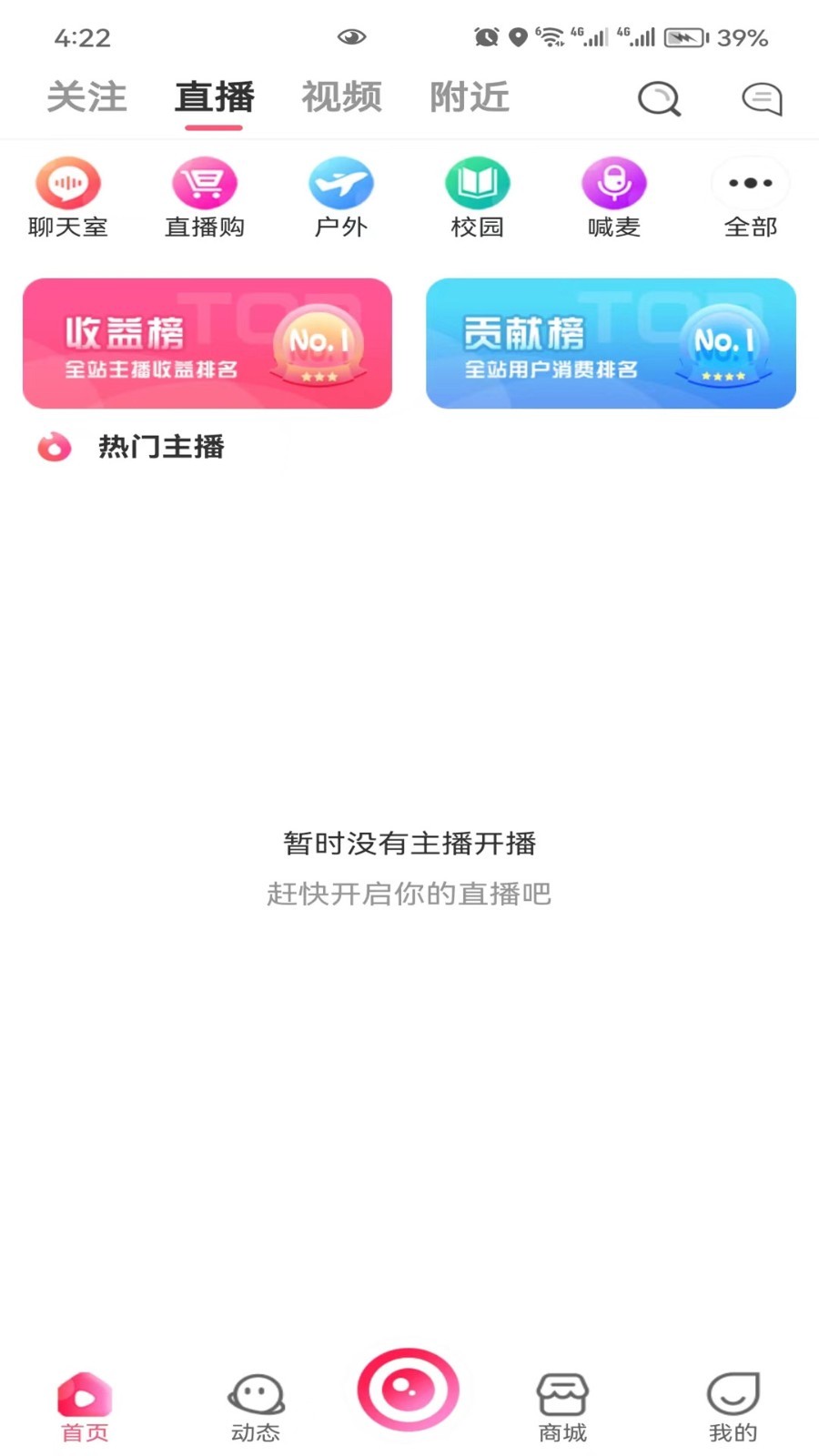This screenshot has width=819, height=1456.
Task: Open the 收益榜 ranking card
Action: (207, 343)
